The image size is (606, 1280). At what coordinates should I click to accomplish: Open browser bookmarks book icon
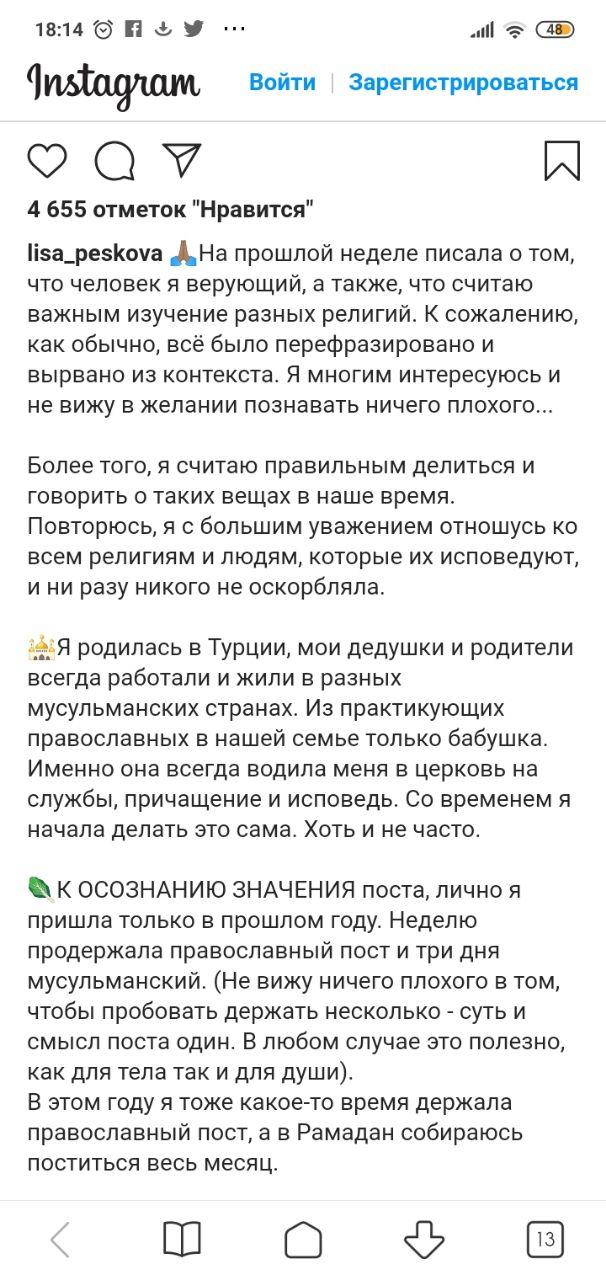tap(182, 1240)
